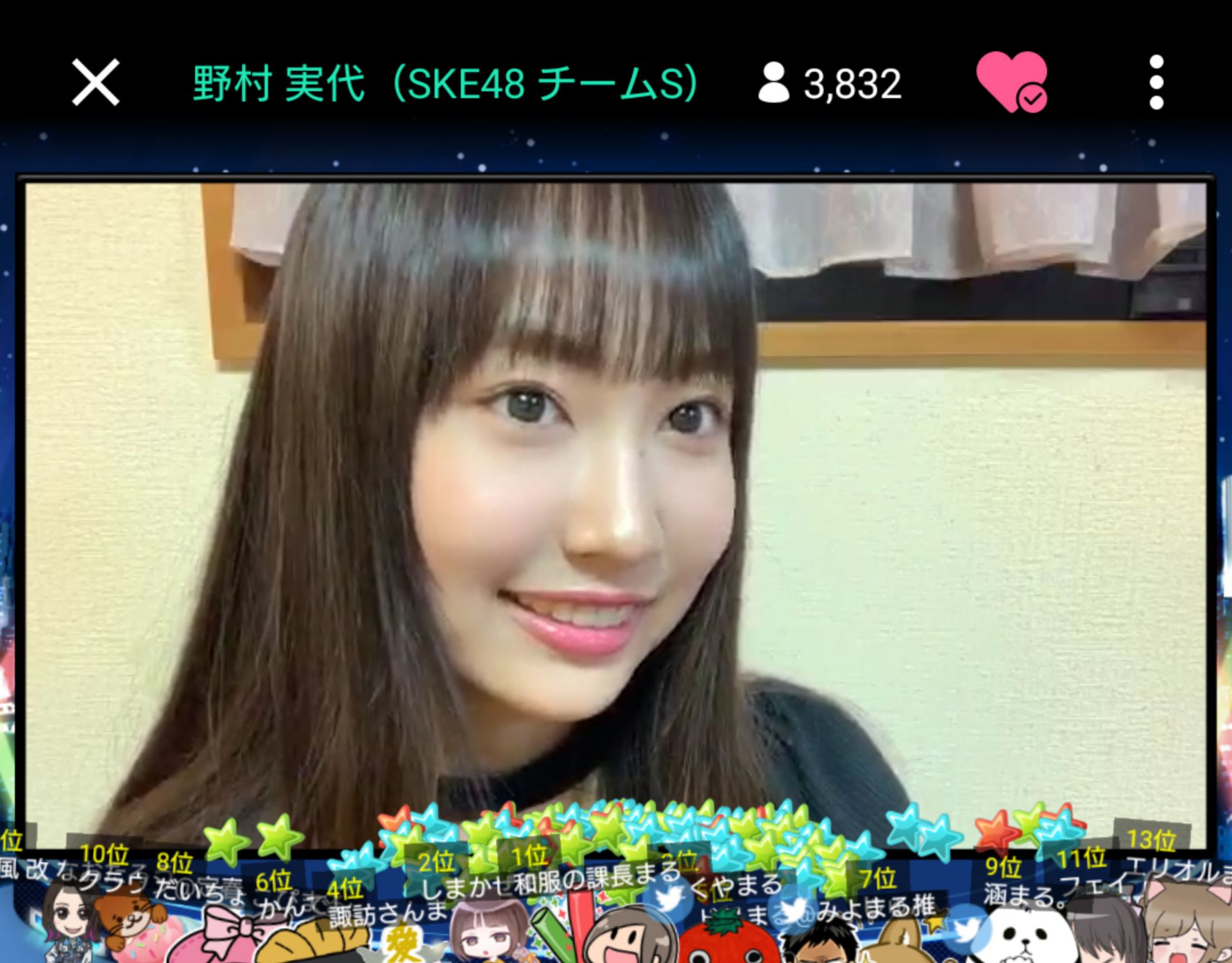The image size is (1232, 963).
Task: Open 野村 実代 room profile from title
Action: pyautogui.click(x=445, y=83)
